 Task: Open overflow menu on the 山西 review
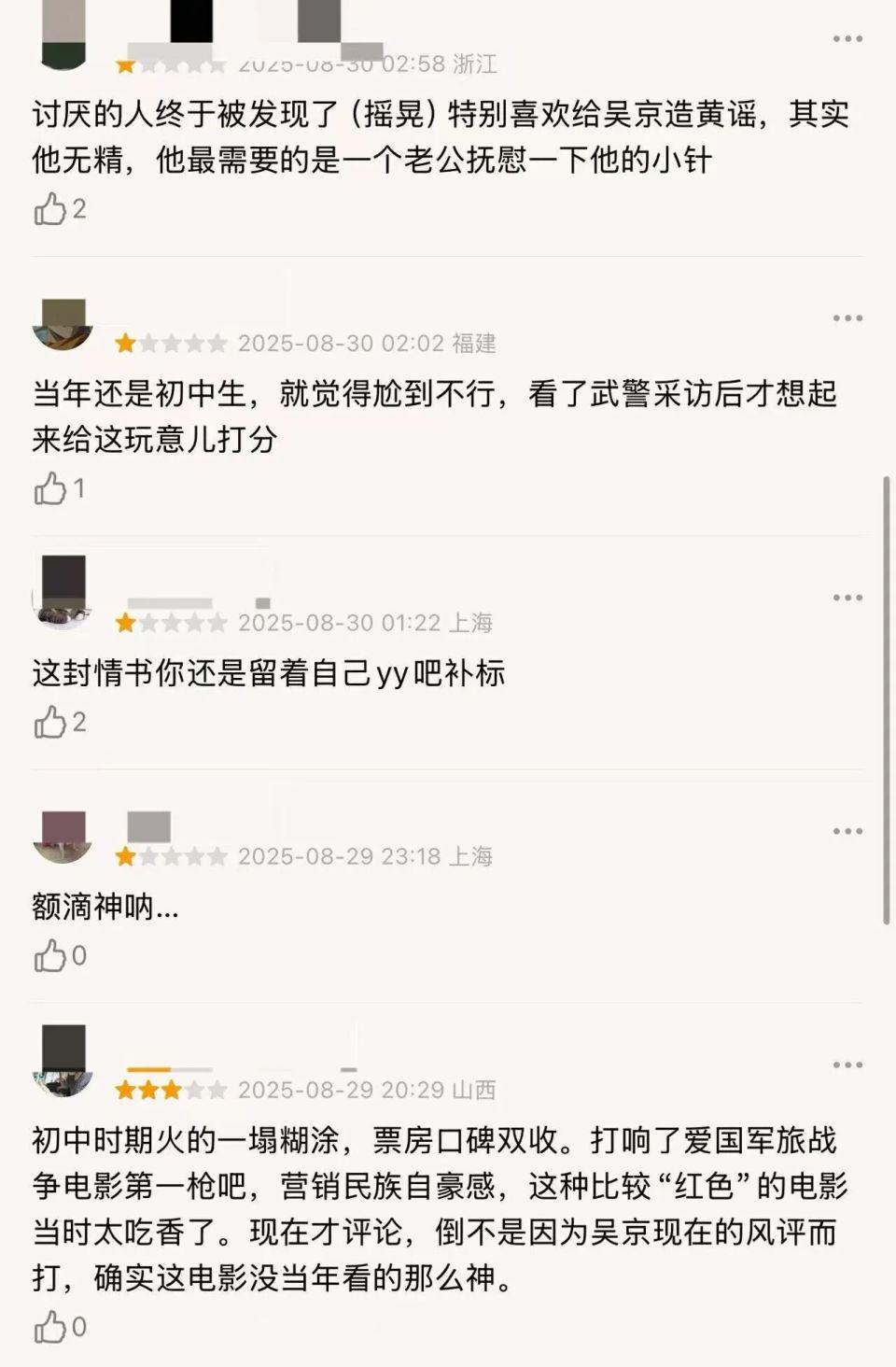click(x=847, y=1064)
